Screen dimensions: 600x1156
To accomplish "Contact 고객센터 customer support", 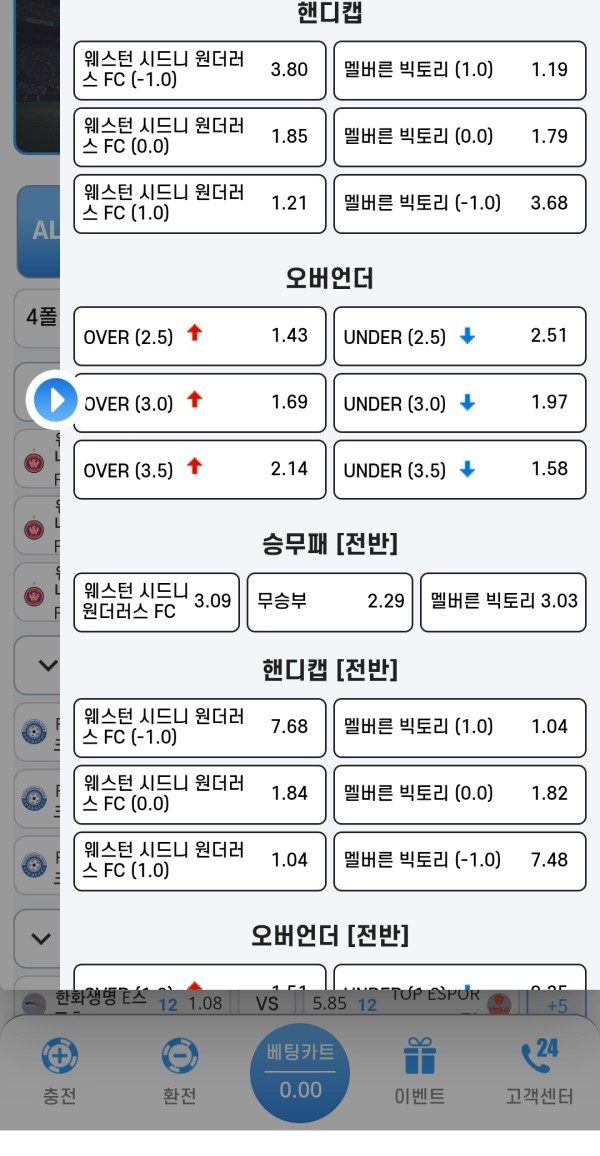I will tap(539, 1072).
